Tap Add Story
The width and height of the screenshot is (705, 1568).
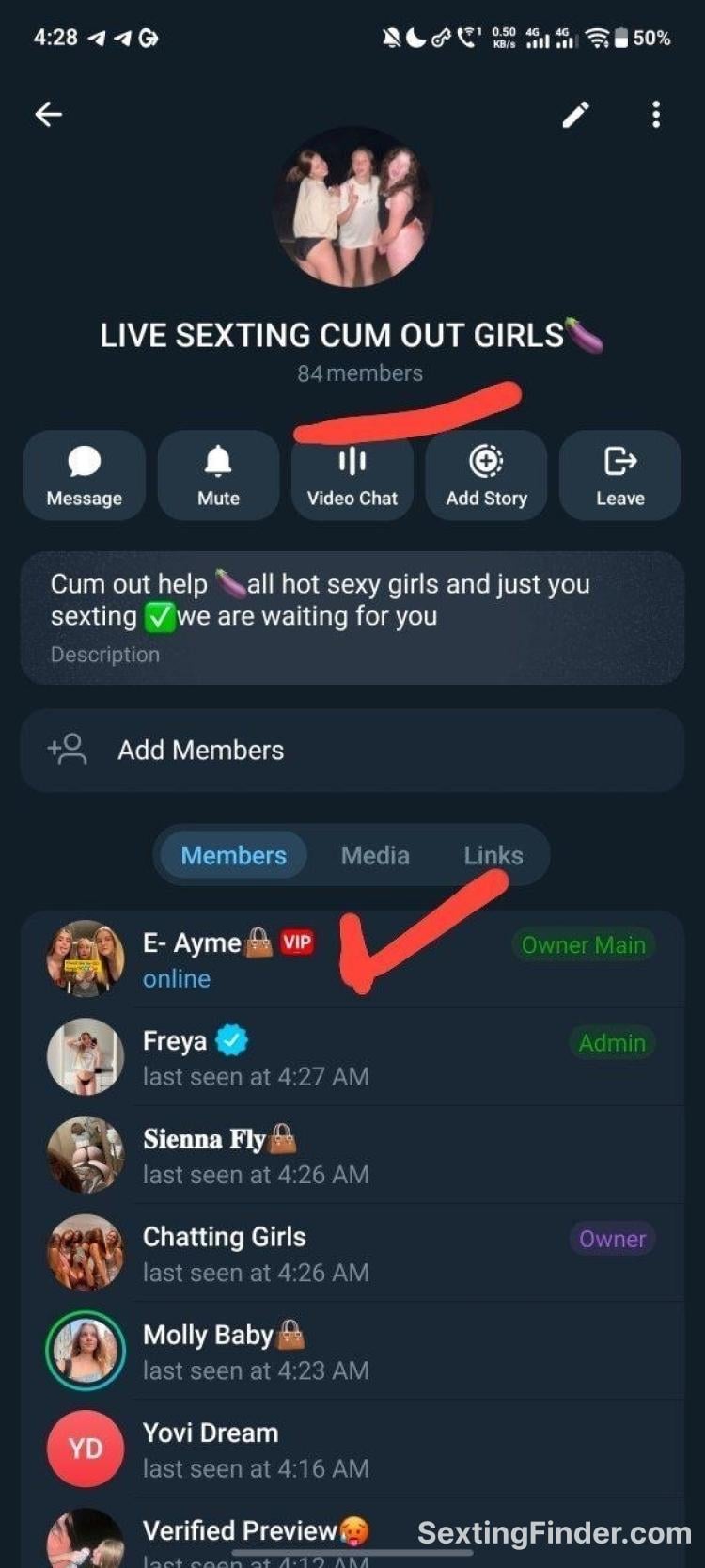pos(486,476)
